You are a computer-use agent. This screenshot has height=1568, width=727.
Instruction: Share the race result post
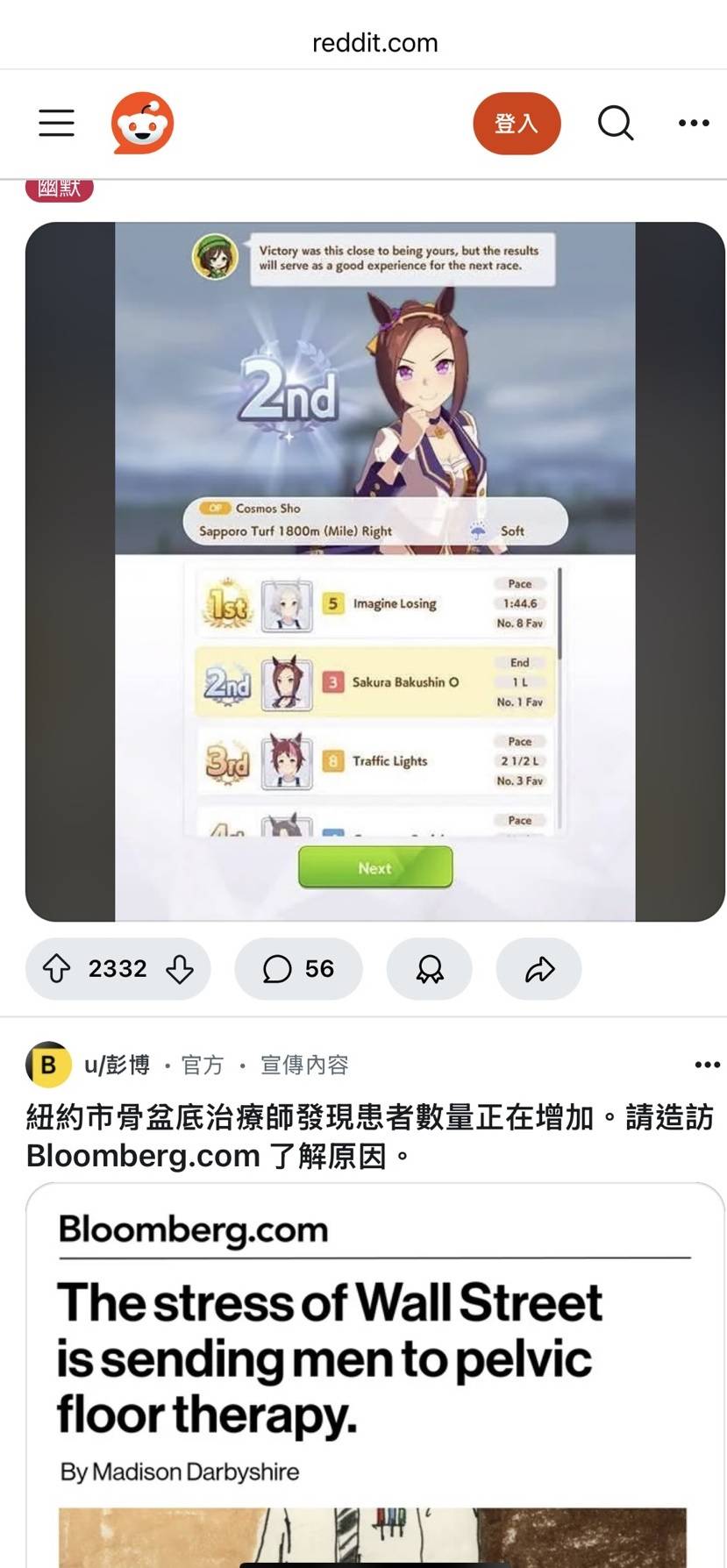click(x=539, y=968)
